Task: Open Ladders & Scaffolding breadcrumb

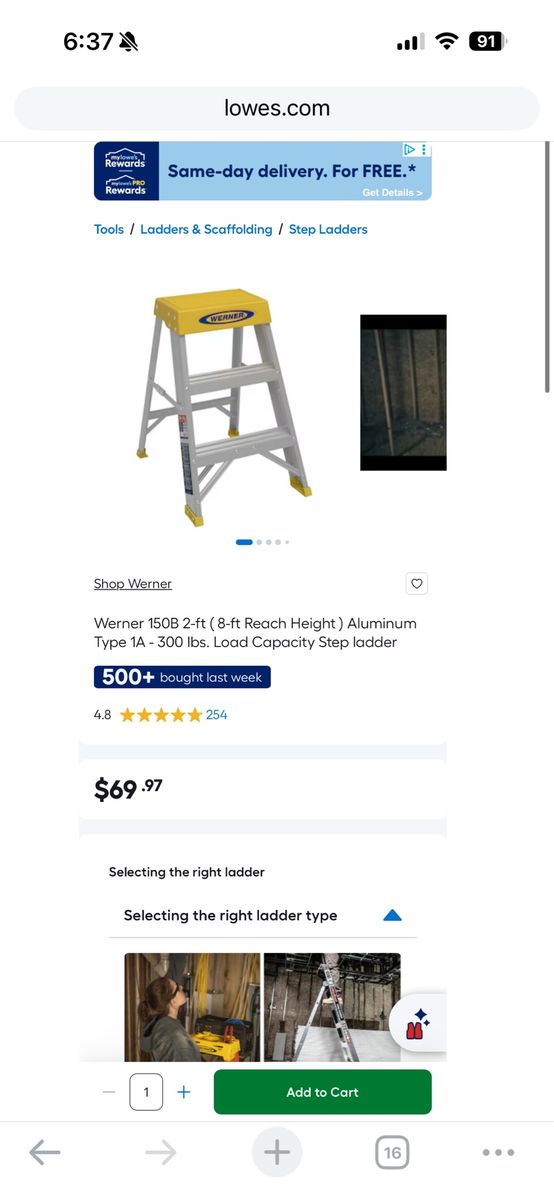Action: coord(206,229)
